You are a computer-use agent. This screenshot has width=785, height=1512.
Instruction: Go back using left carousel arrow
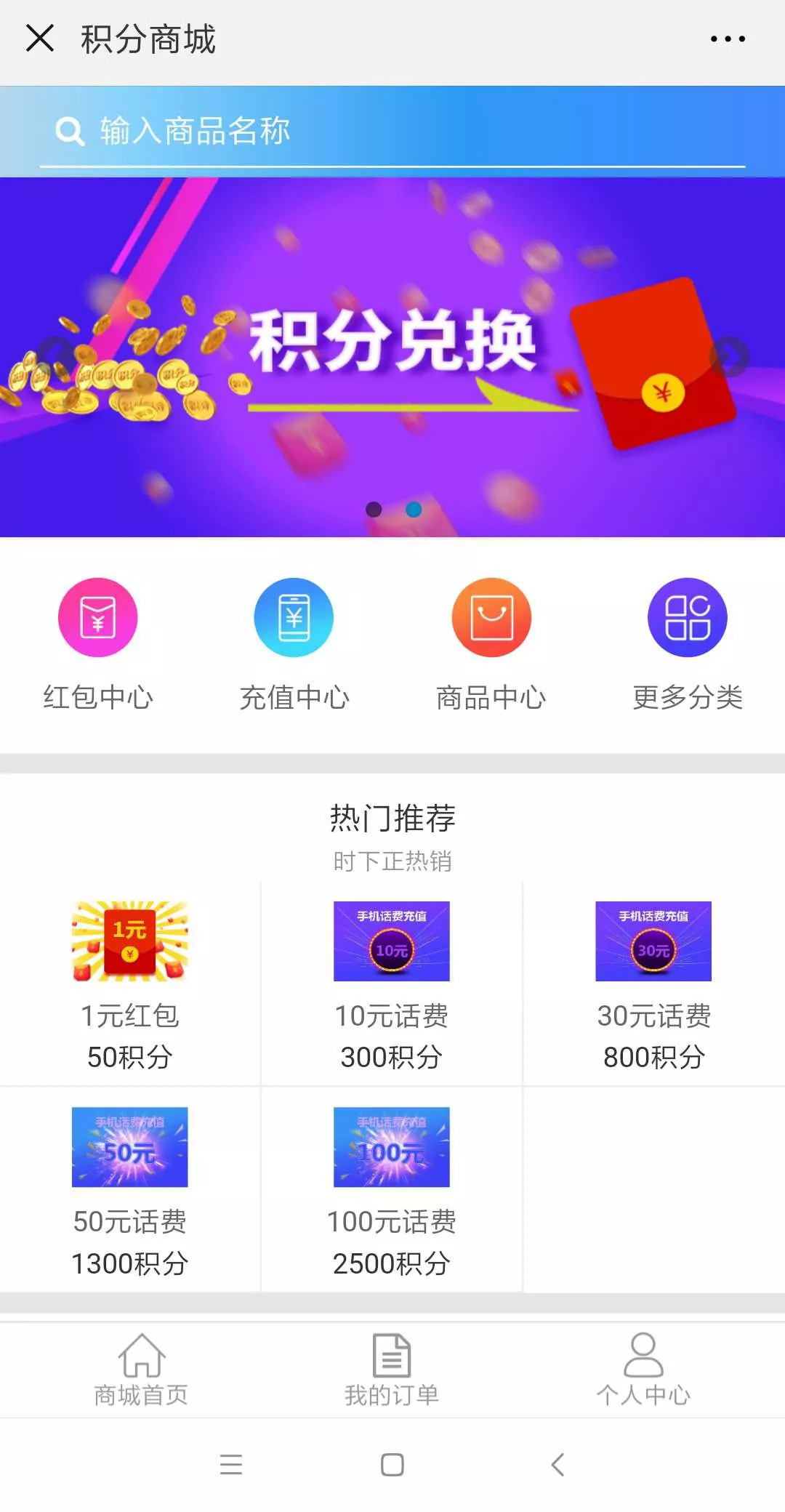coord(55,355)
